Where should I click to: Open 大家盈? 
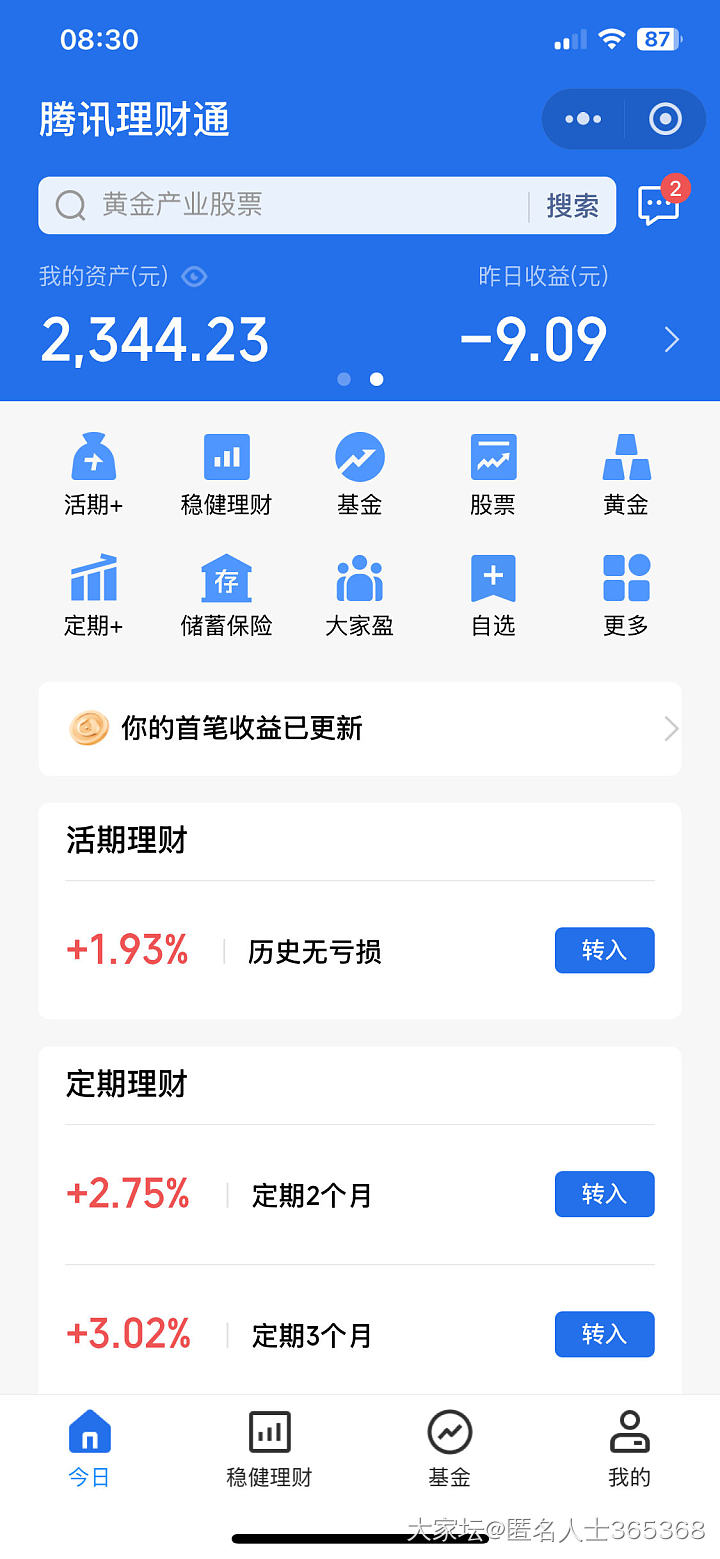(x=360, y=595)
